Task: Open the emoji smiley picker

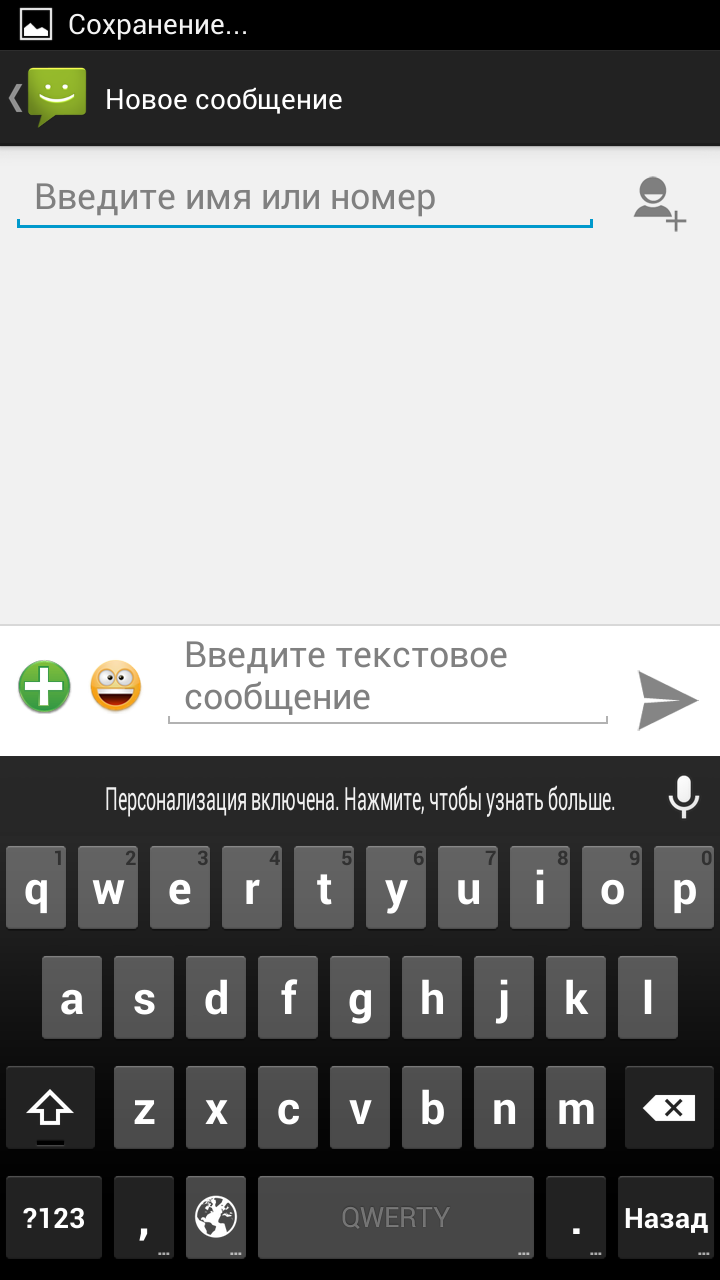Action: pos(116,687)
